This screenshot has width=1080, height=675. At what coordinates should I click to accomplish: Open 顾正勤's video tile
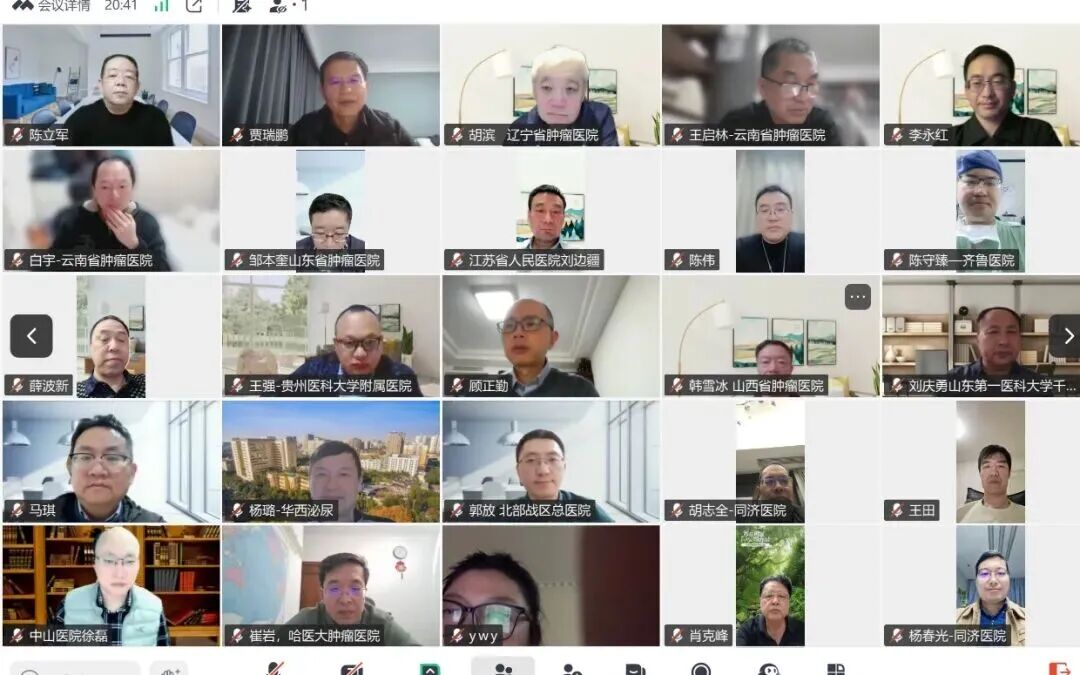coord(550,336)
